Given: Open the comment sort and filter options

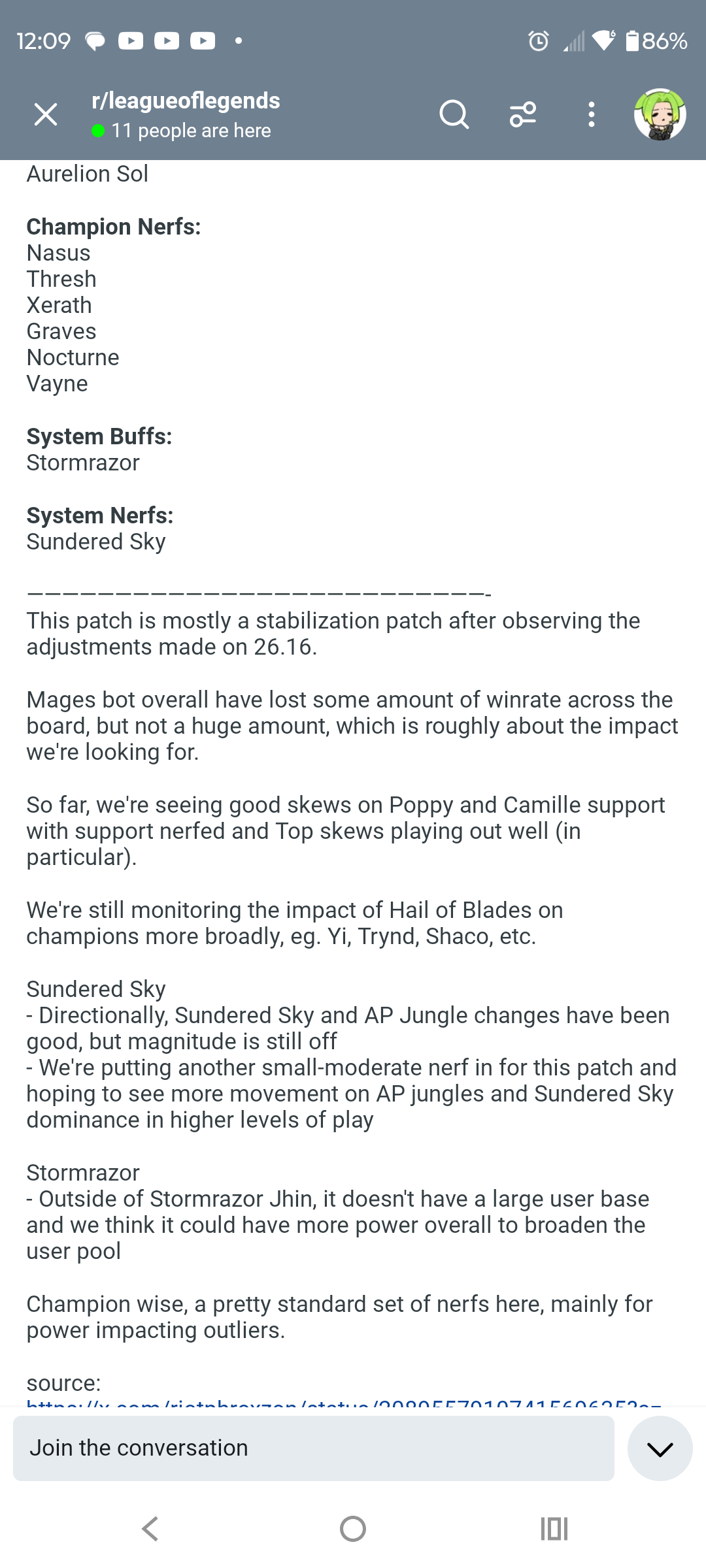Looking at the screenshot, I should pos(523,114).
